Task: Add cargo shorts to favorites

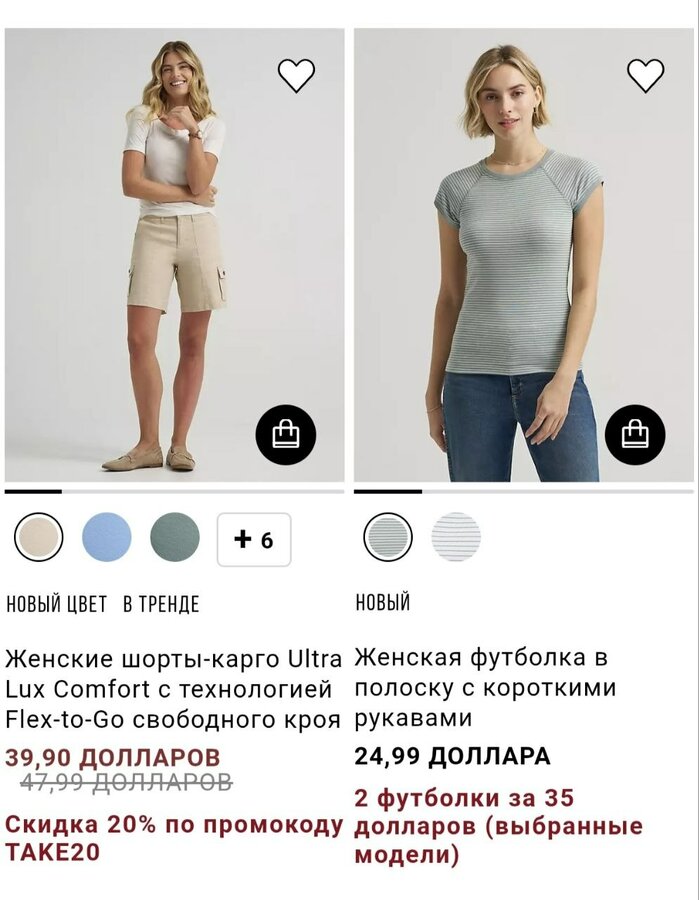Action: [296, 75]
